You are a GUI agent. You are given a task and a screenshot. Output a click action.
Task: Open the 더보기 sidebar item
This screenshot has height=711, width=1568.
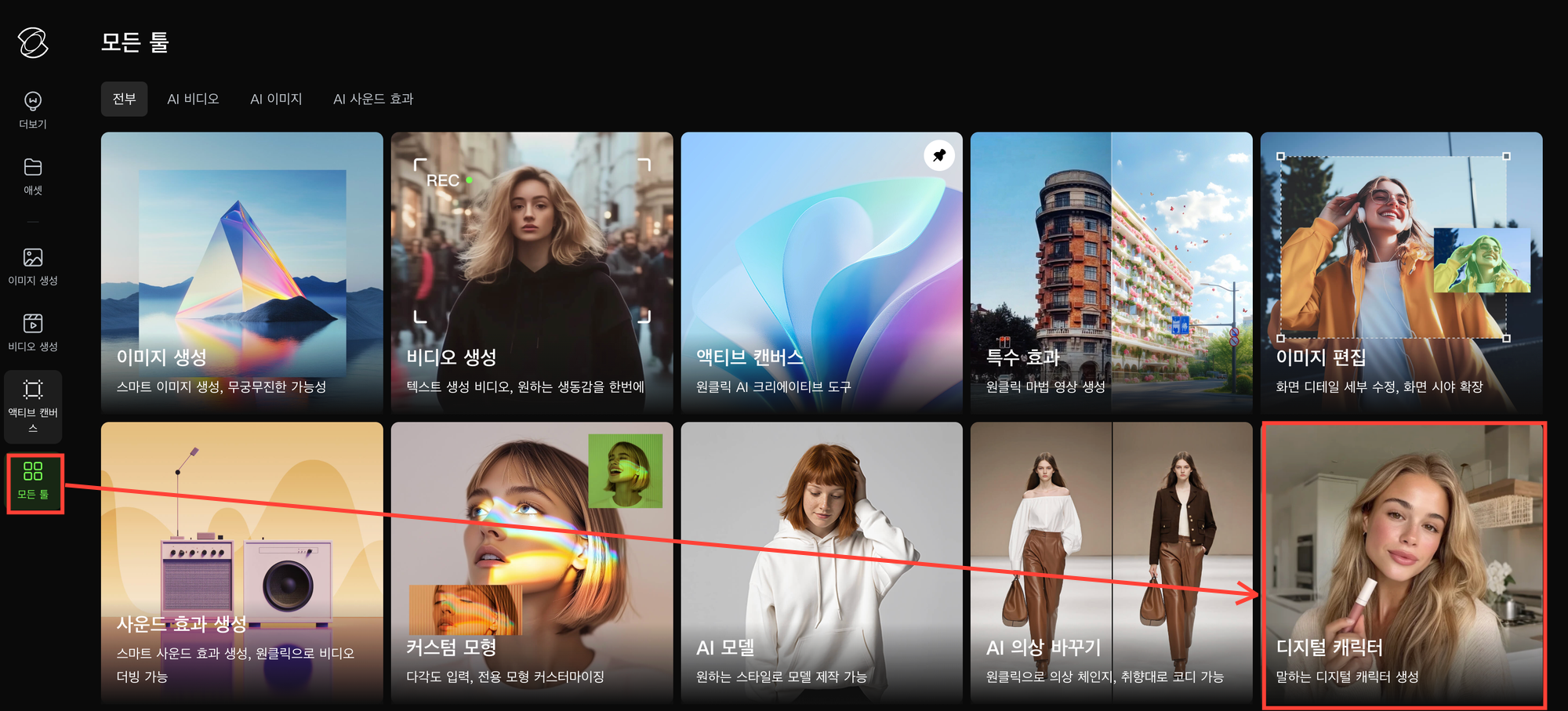tap(33, 111)
